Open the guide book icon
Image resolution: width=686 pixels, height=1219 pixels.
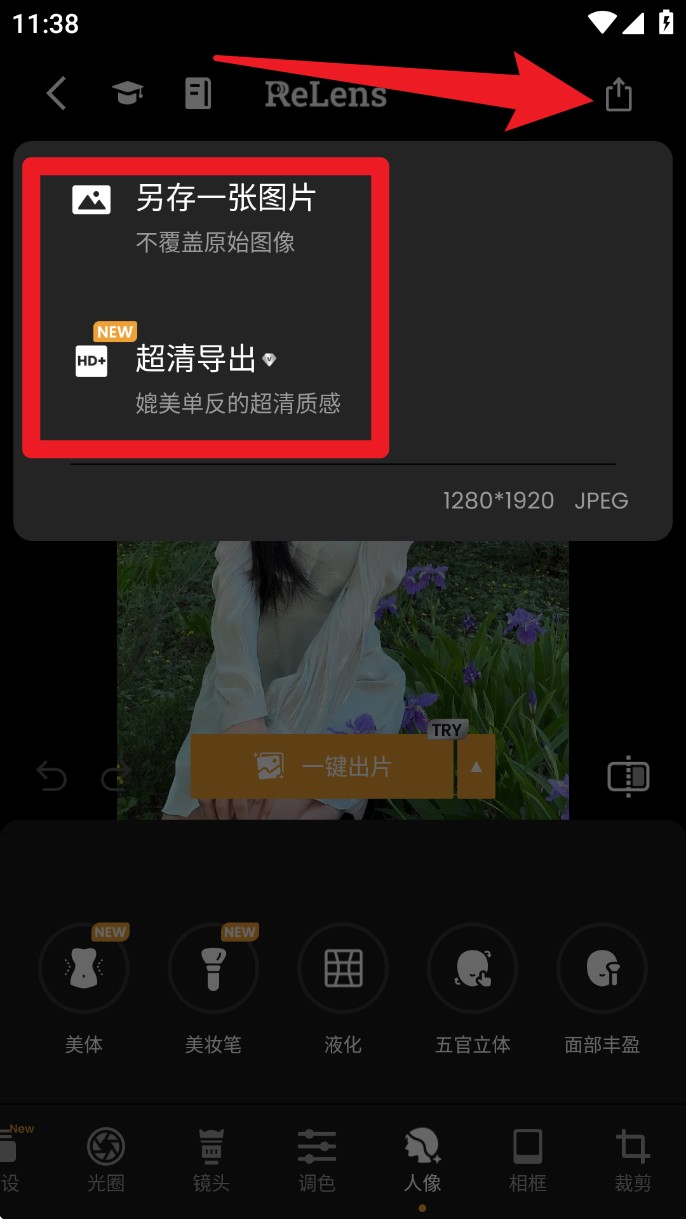[198, 94]
